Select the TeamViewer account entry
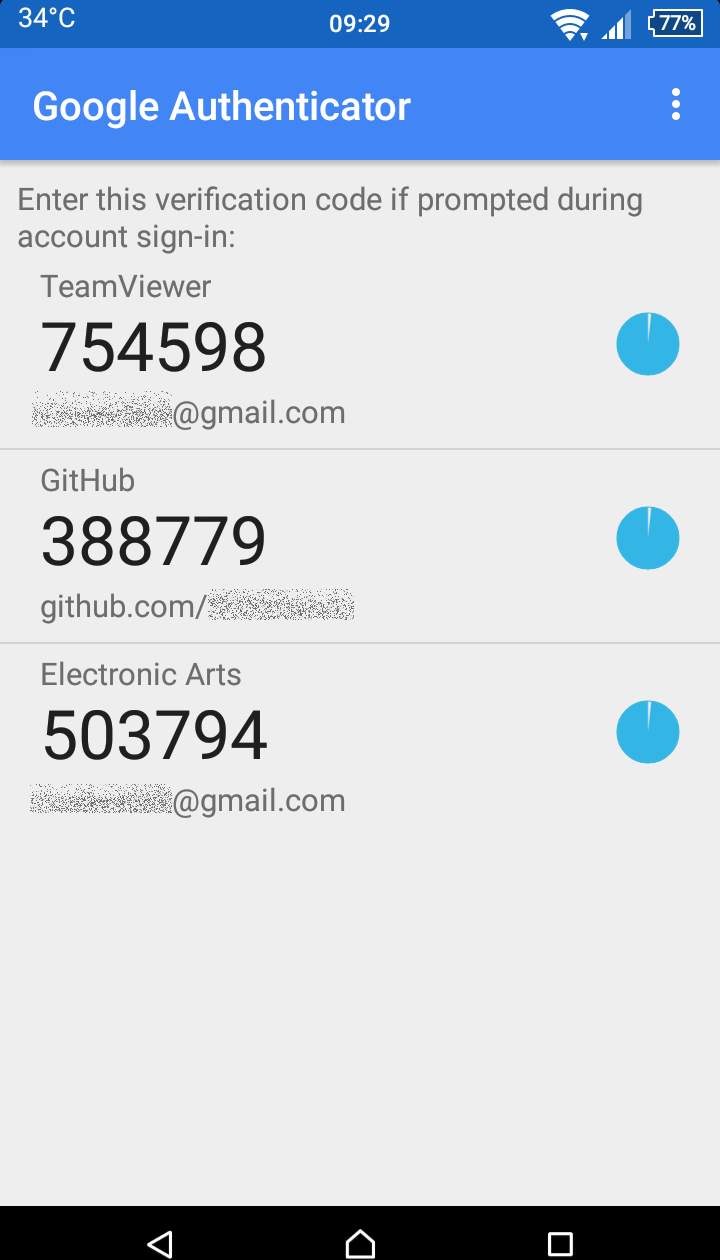720x1260 pixels. pos(300,350)
